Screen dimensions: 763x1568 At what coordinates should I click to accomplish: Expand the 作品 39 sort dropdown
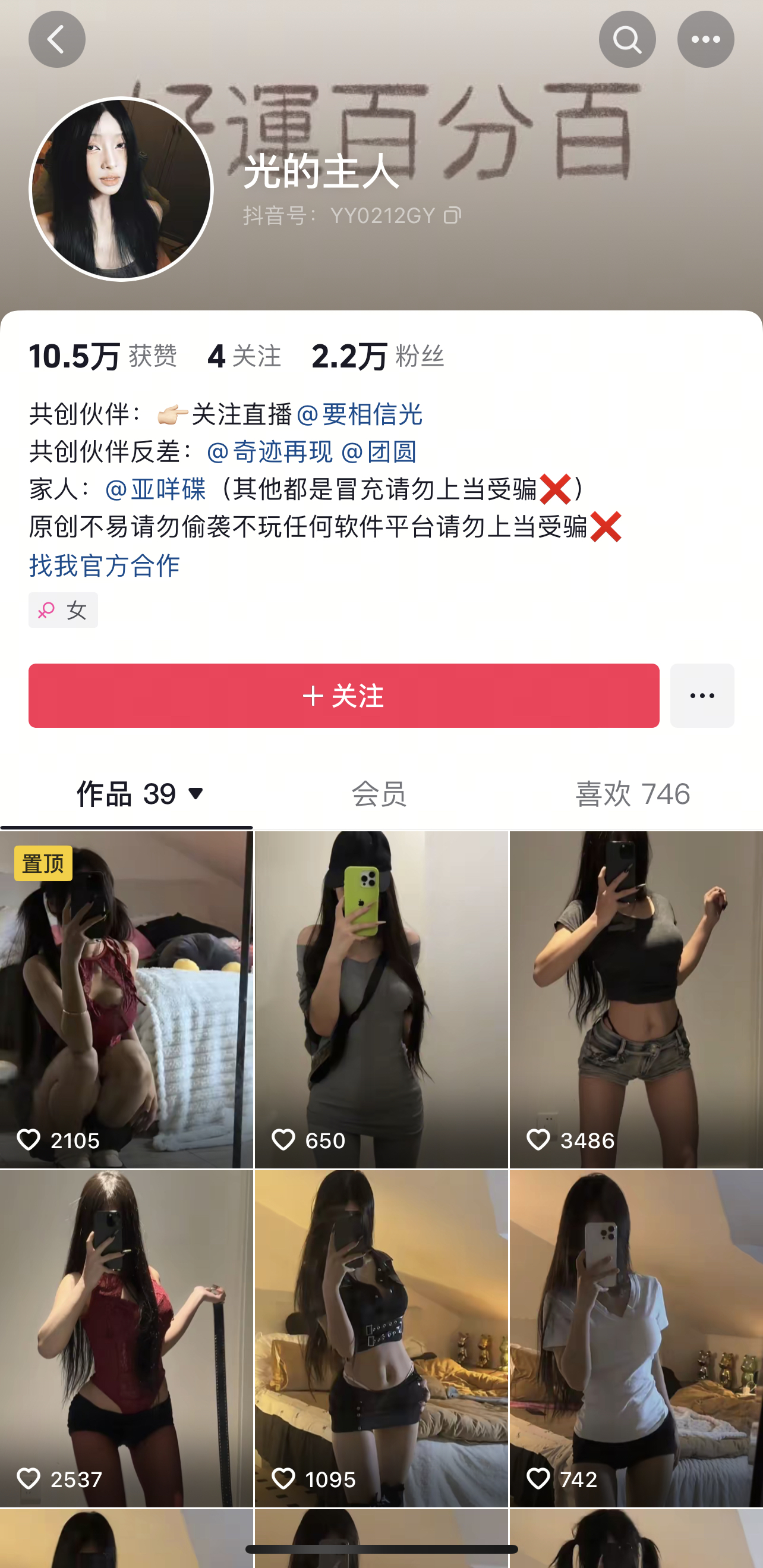click(196, 794)
